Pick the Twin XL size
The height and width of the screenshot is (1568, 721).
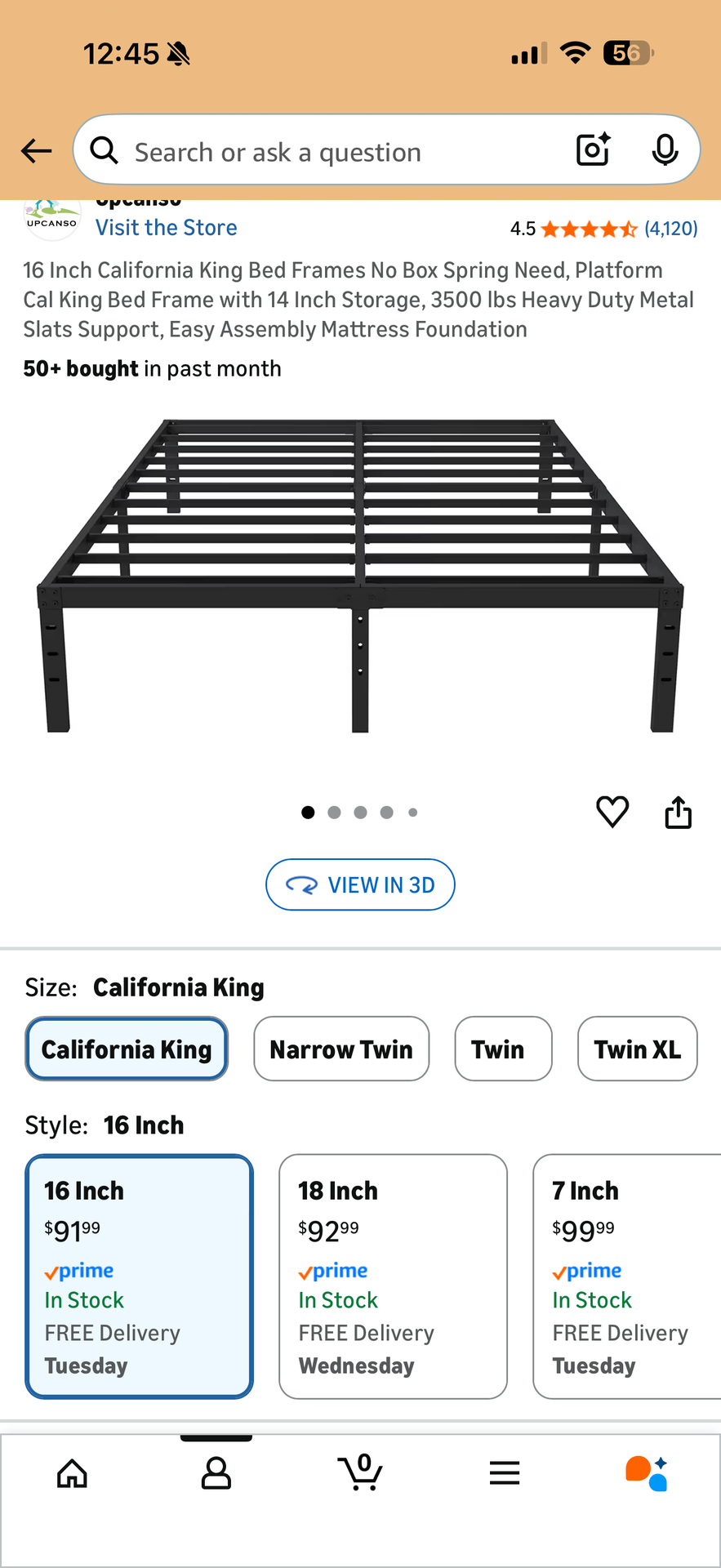(637, 1049)
